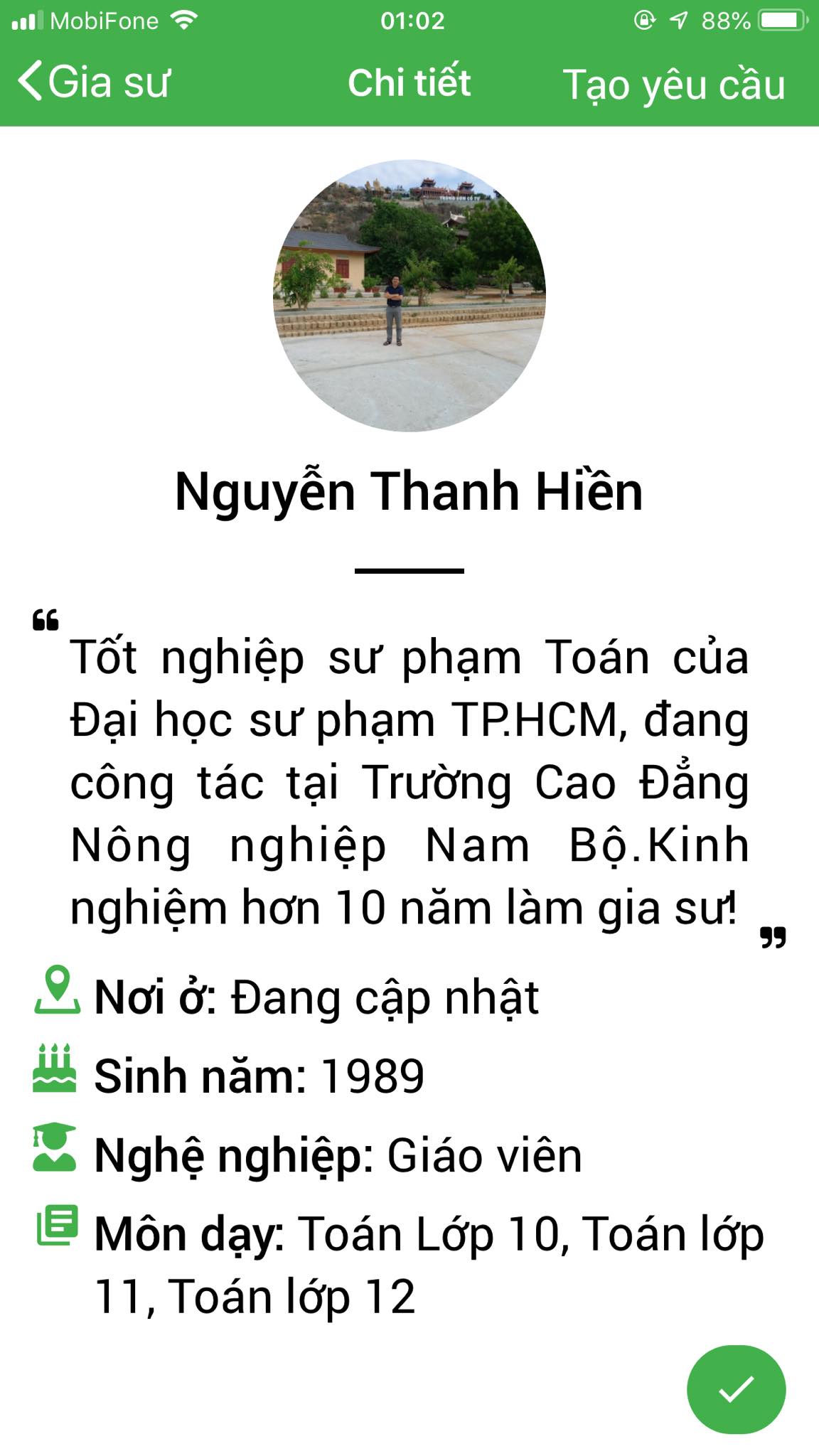
Task: Tap Tạo yêu cầu in the top bar
Action: [673, 85]
